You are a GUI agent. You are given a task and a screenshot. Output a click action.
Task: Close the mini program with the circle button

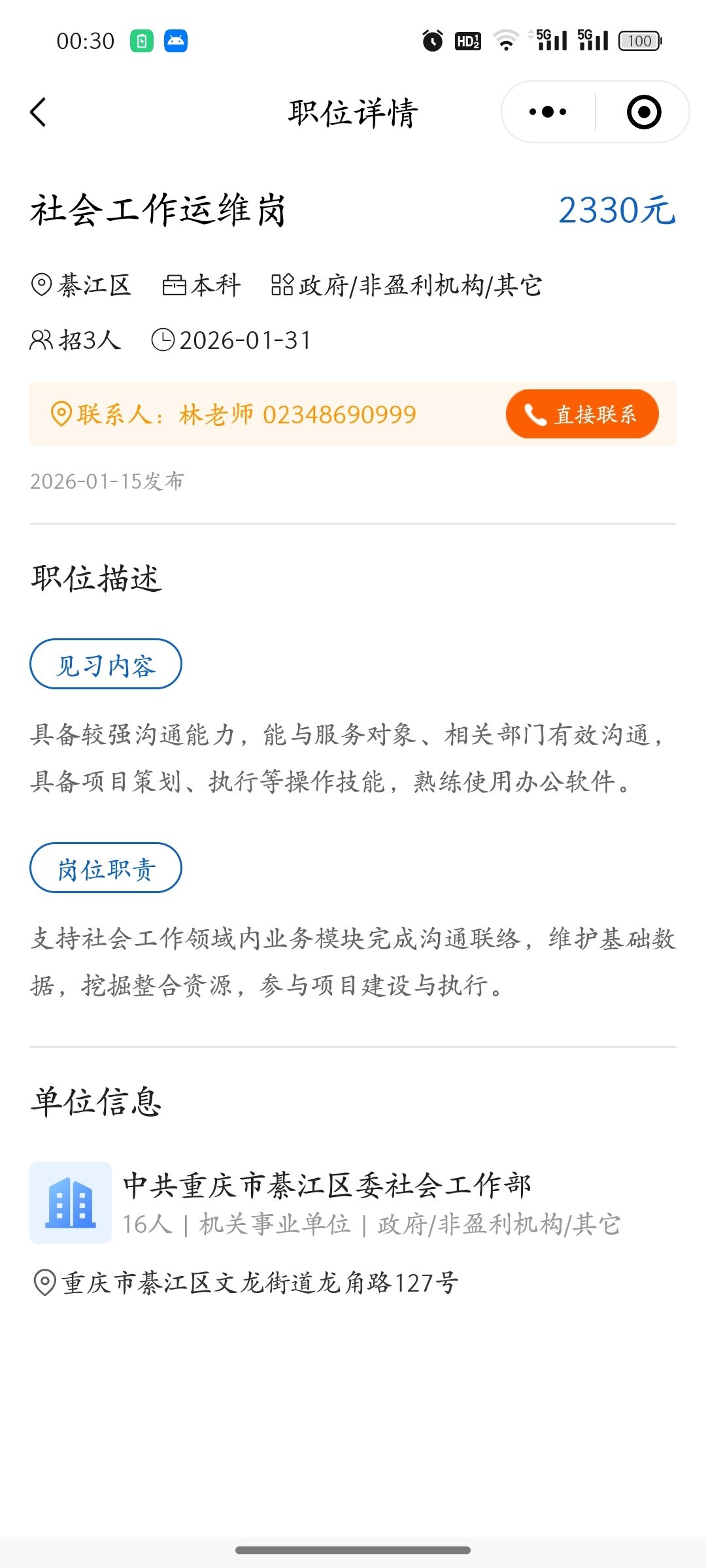pos(643,112)
